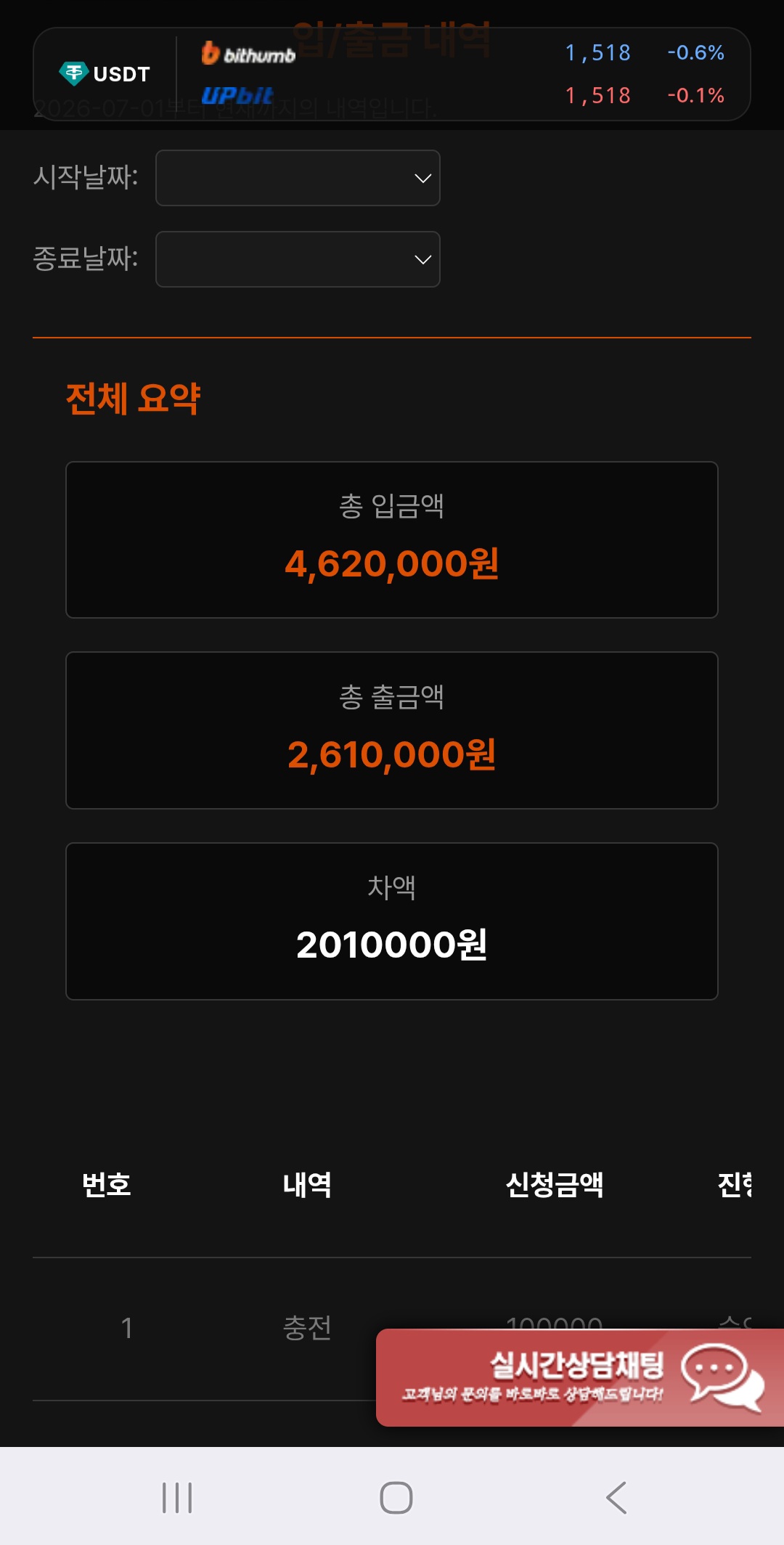784x1545 pixels.
Task: Go back with the system back button
Action: pos(616,1497)
